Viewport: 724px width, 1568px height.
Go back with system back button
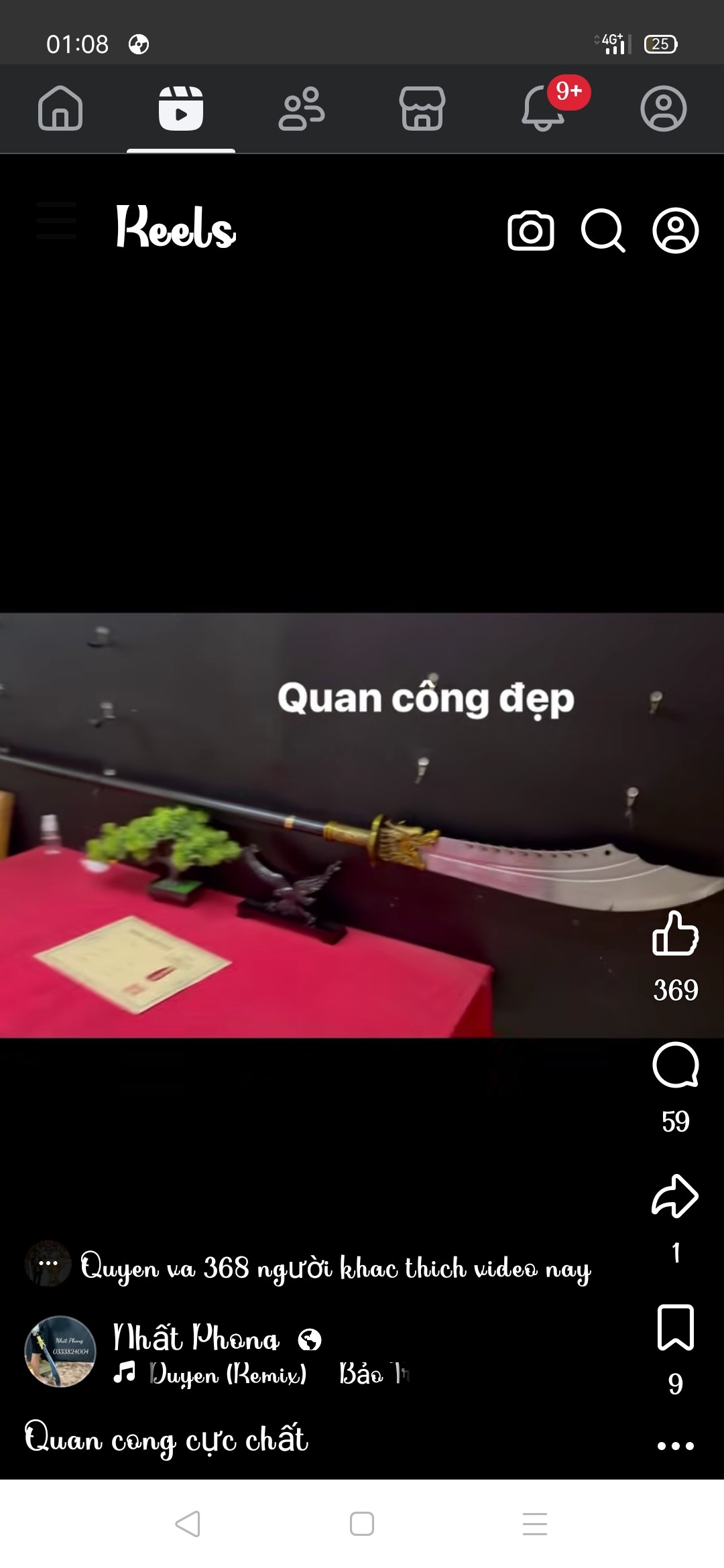point(188,1524)
